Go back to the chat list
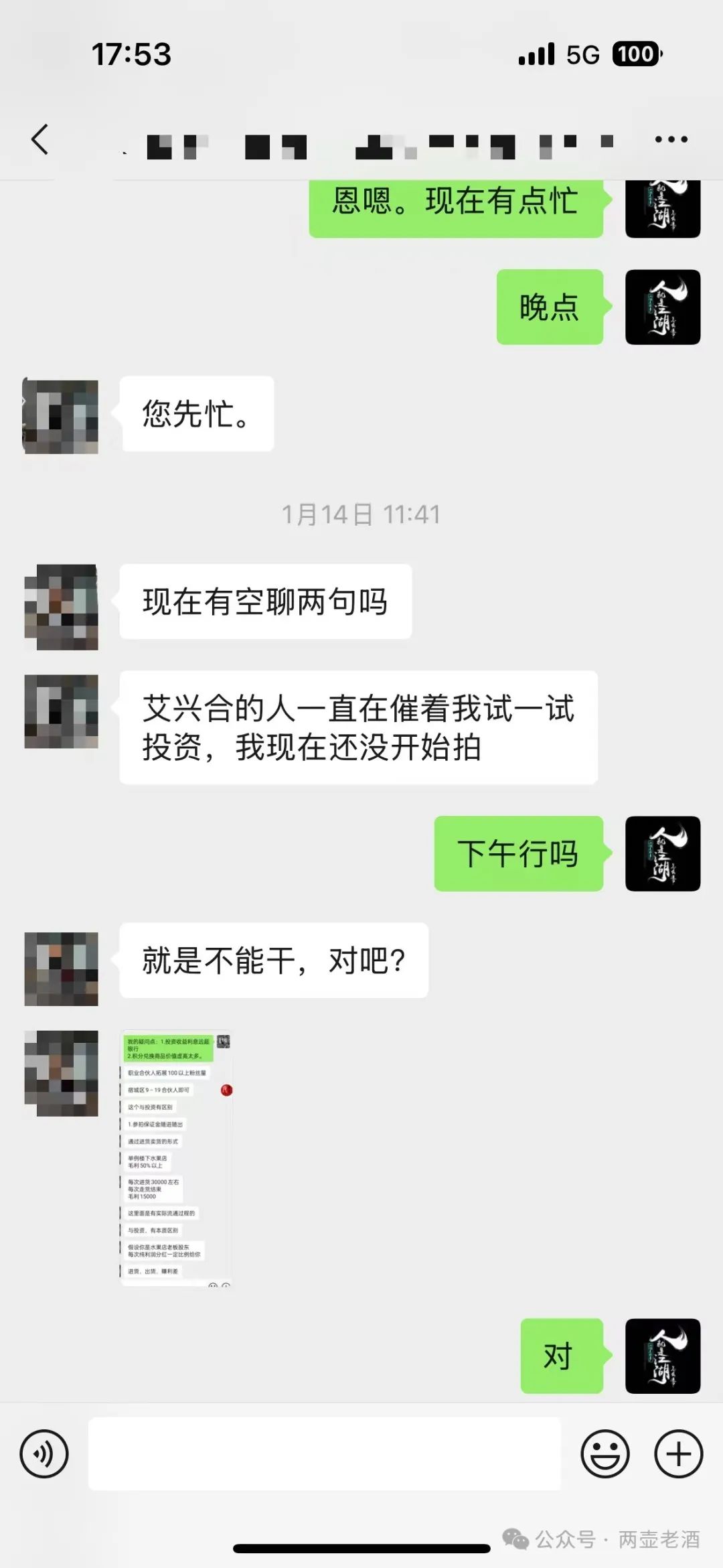The width and height of the screenshot is (723, 1568). (x=40, y=139)
